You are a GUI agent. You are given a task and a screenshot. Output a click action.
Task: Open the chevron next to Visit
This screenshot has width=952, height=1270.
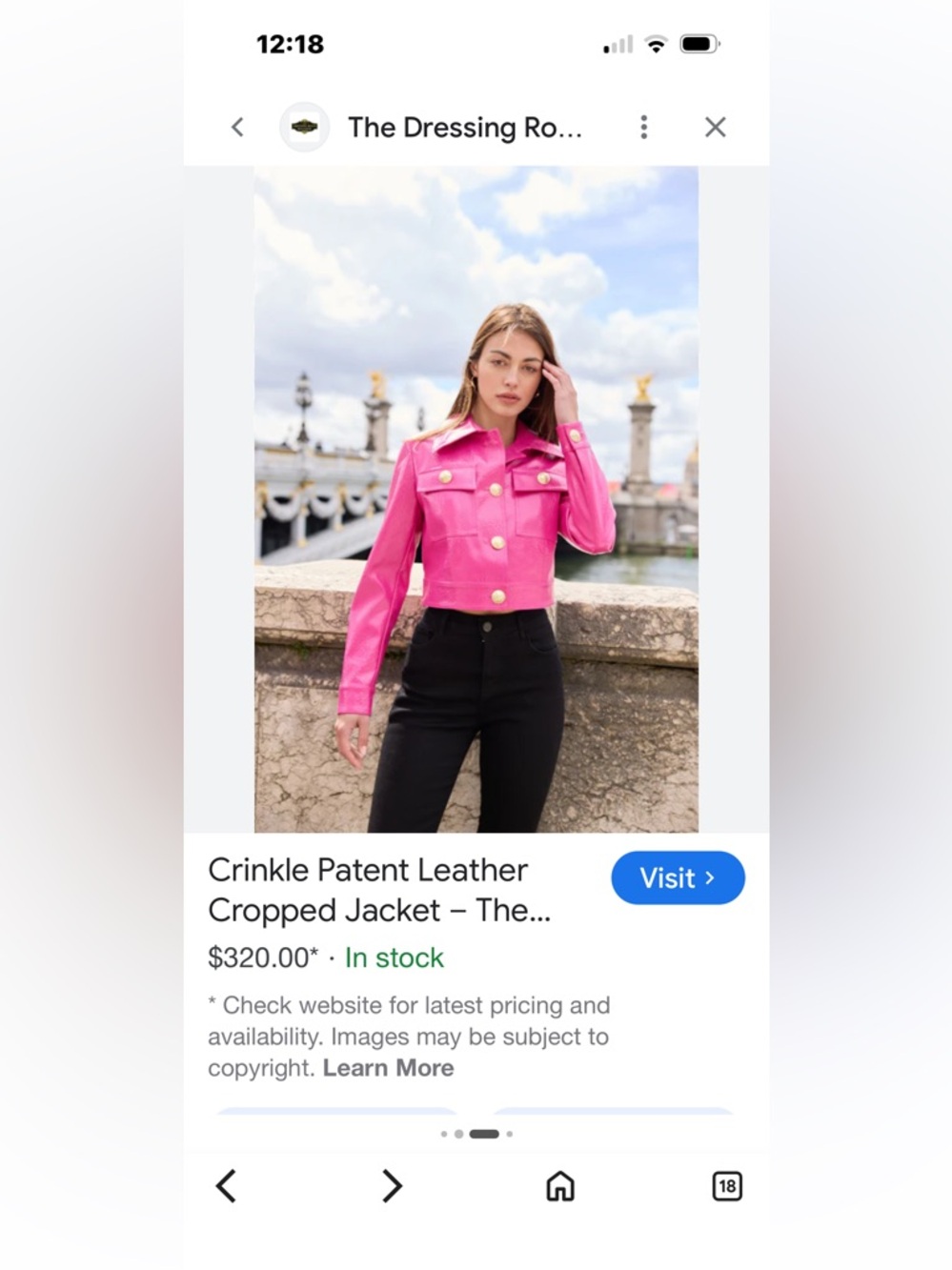pos(709,877)
